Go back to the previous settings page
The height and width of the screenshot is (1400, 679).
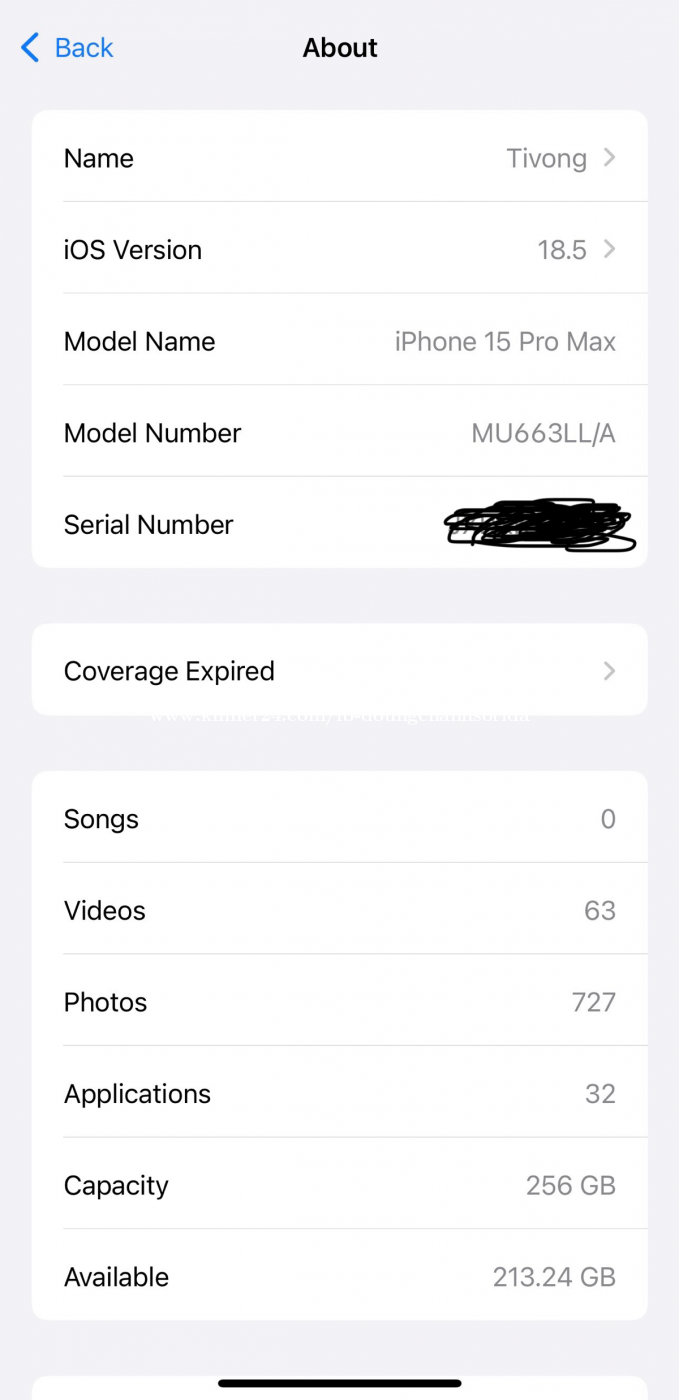pyautogui.click(x=67, y=47)
